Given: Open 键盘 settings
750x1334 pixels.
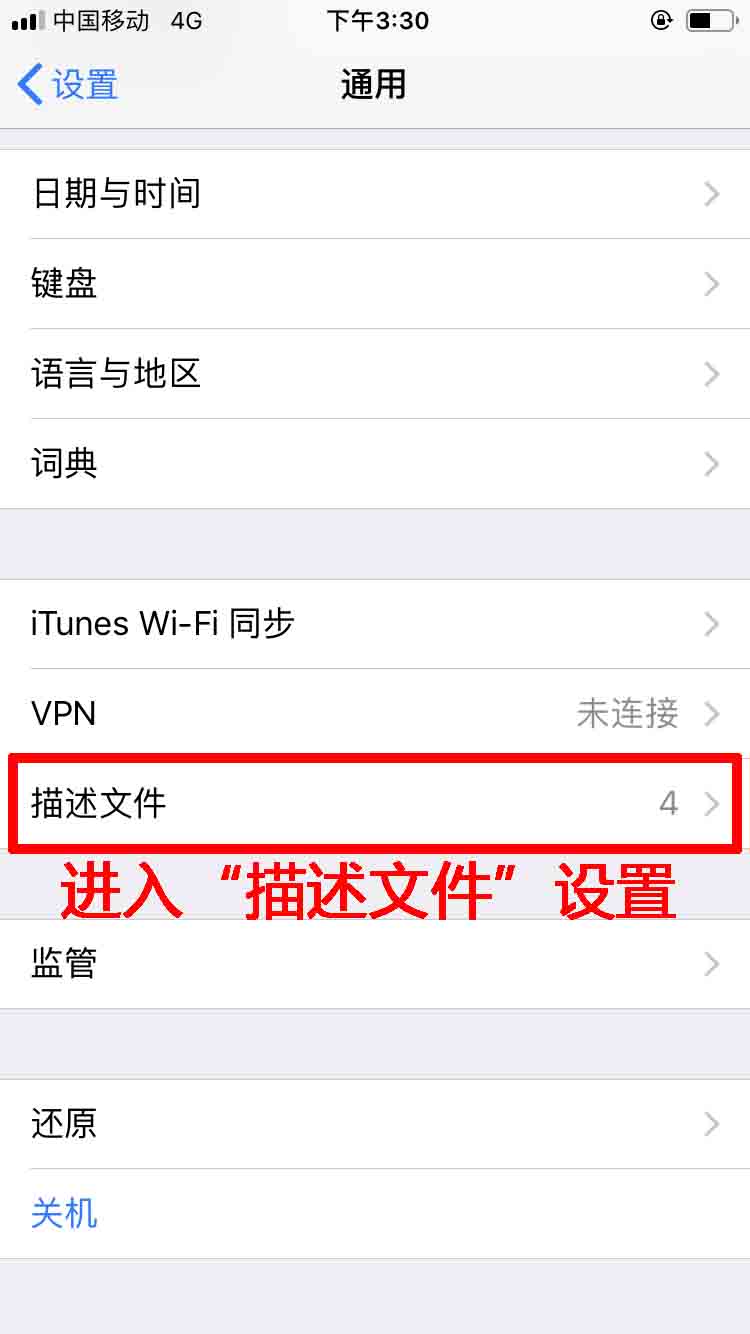Looking at the screenshot, I should click(375, 284).
